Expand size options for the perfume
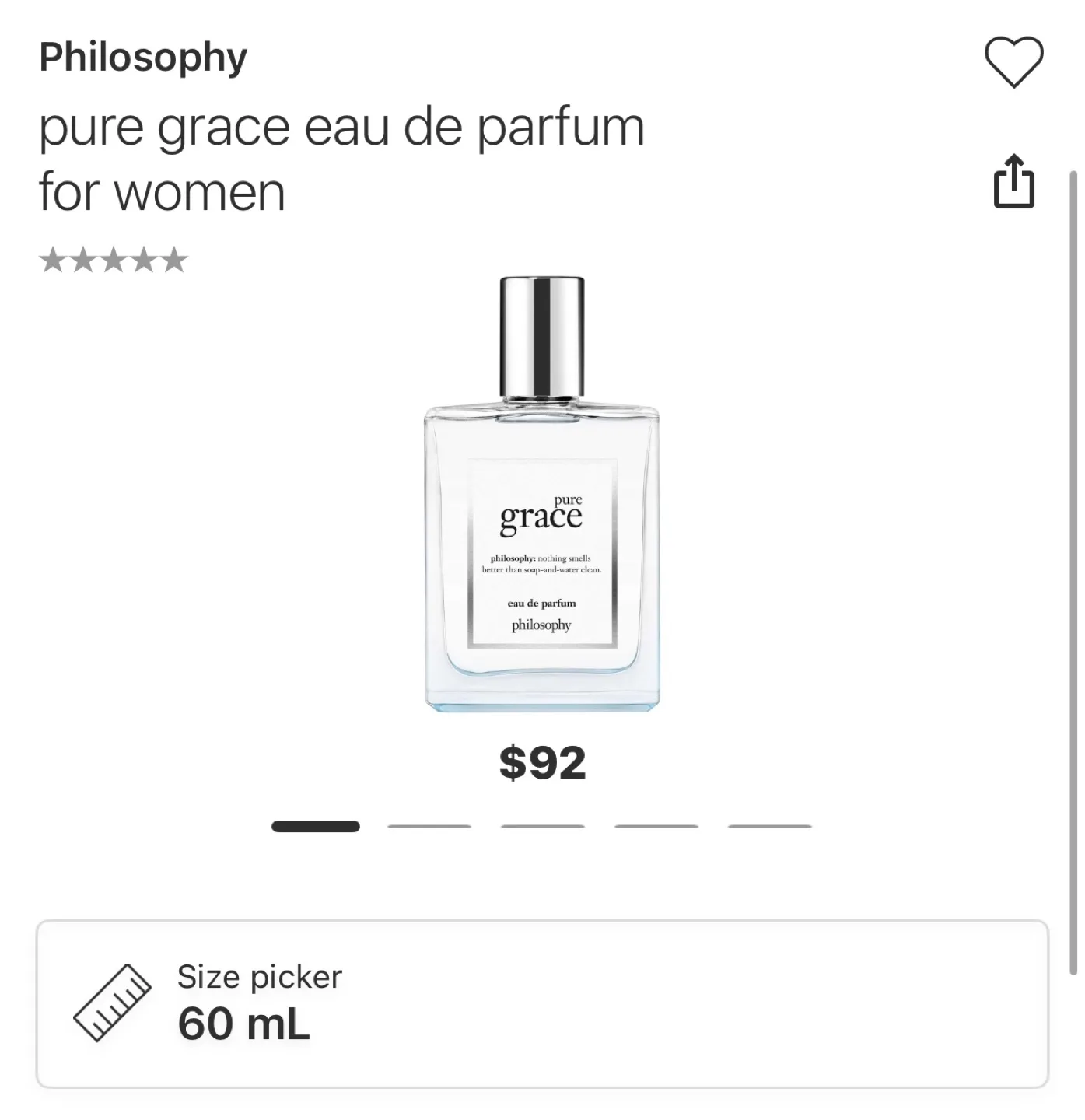 click(x=542, y=1006)
